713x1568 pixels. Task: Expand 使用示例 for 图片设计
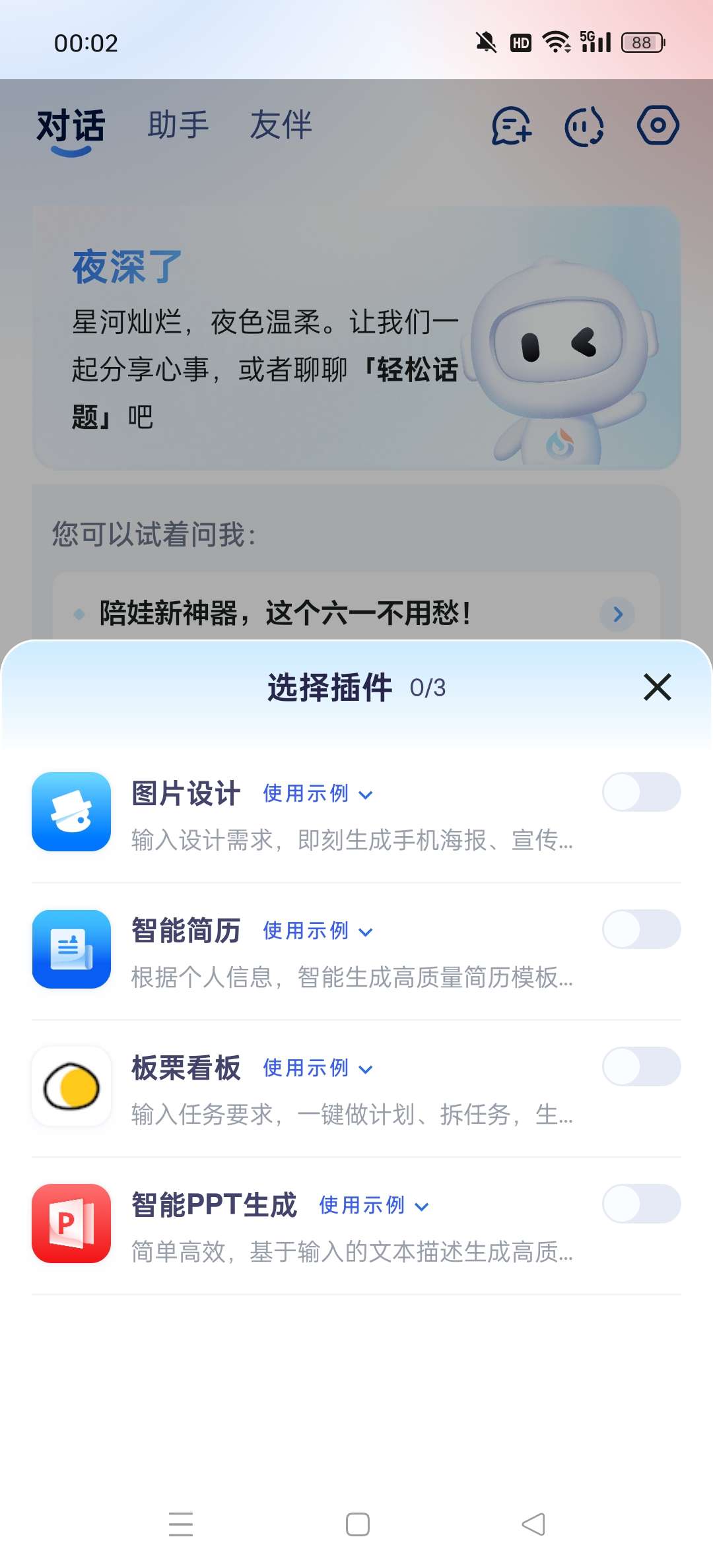coord(318,794)
